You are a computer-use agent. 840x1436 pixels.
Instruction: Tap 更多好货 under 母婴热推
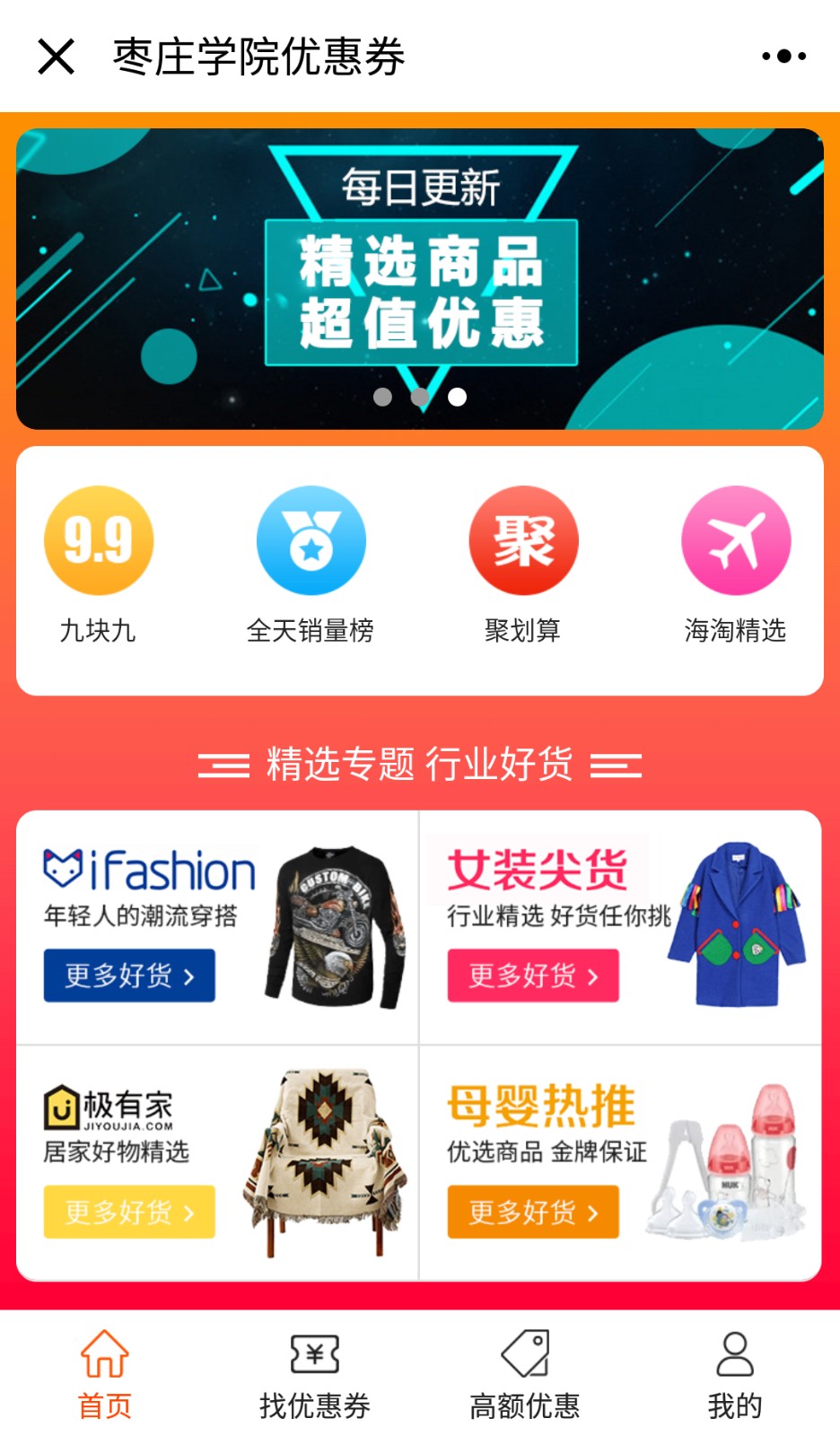click(x=533, y=1213)
